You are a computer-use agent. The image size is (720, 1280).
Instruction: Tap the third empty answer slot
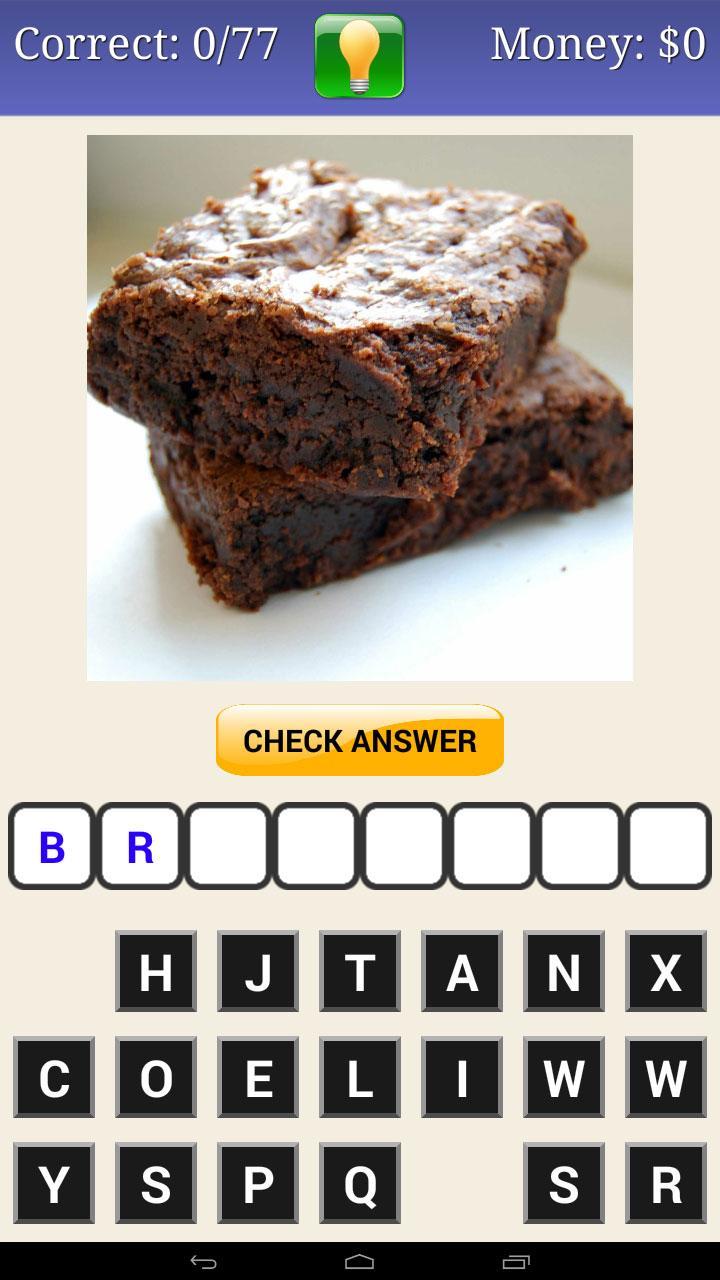229,847
